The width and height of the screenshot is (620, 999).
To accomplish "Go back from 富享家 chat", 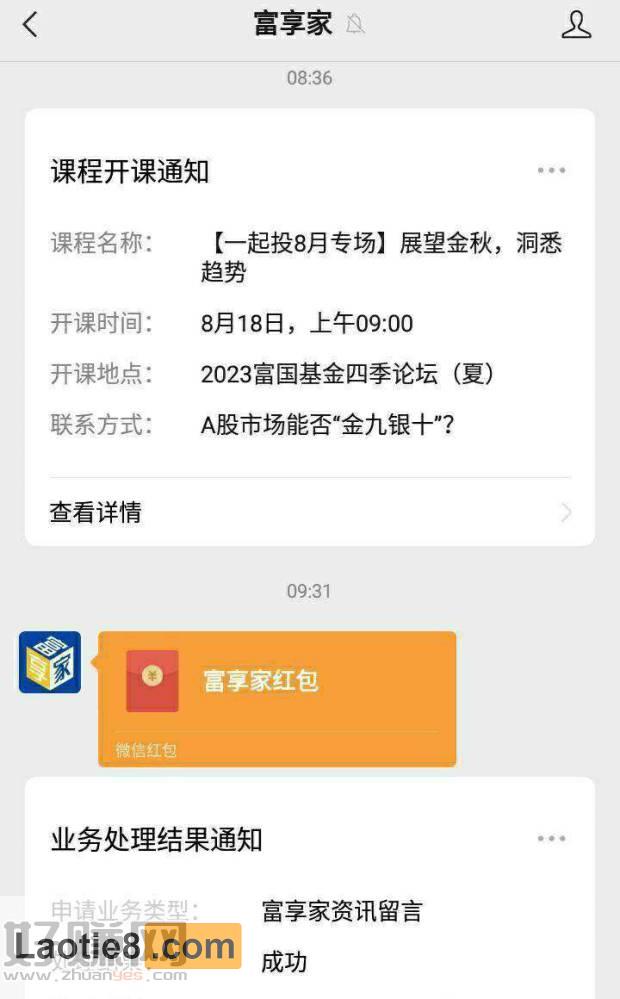I will tap(30, 25).
